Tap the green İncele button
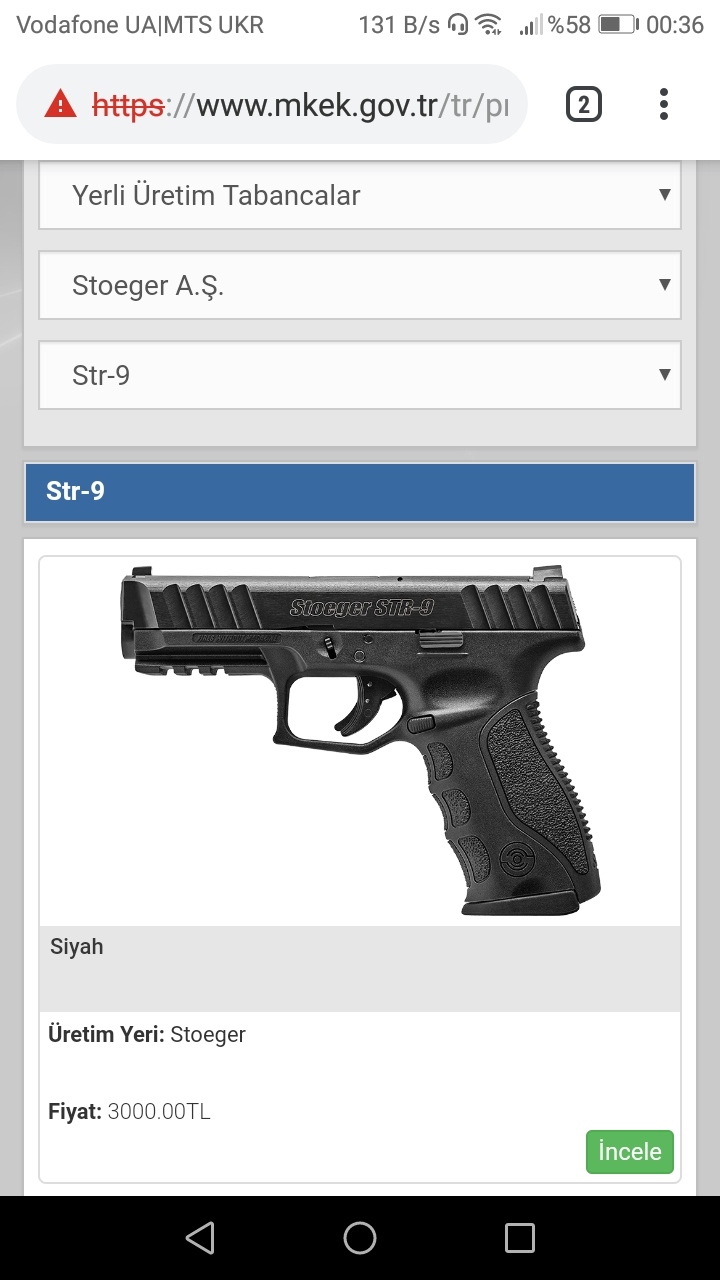720x1280 pixels. [630, 1152]
